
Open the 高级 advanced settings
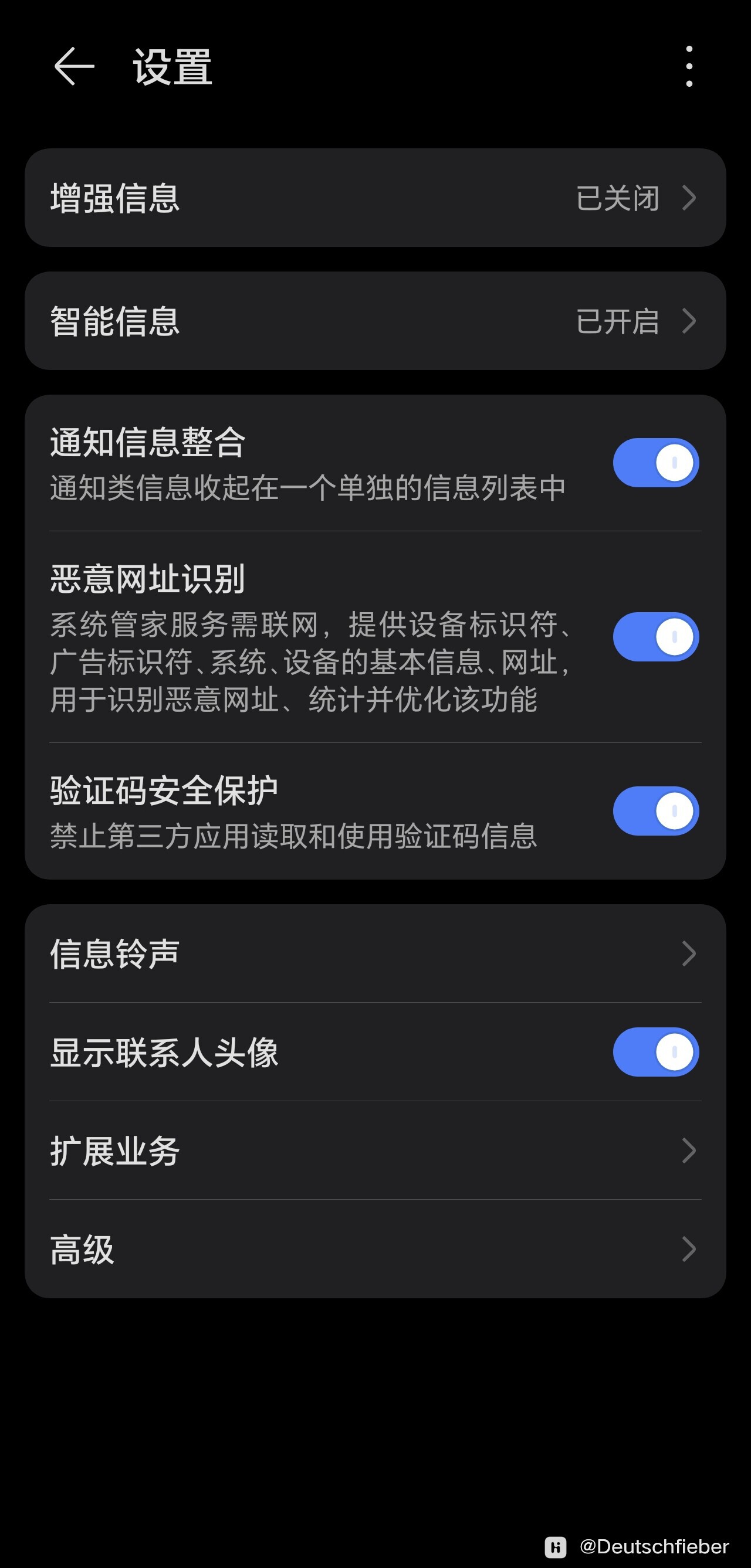pos(243,1249)
